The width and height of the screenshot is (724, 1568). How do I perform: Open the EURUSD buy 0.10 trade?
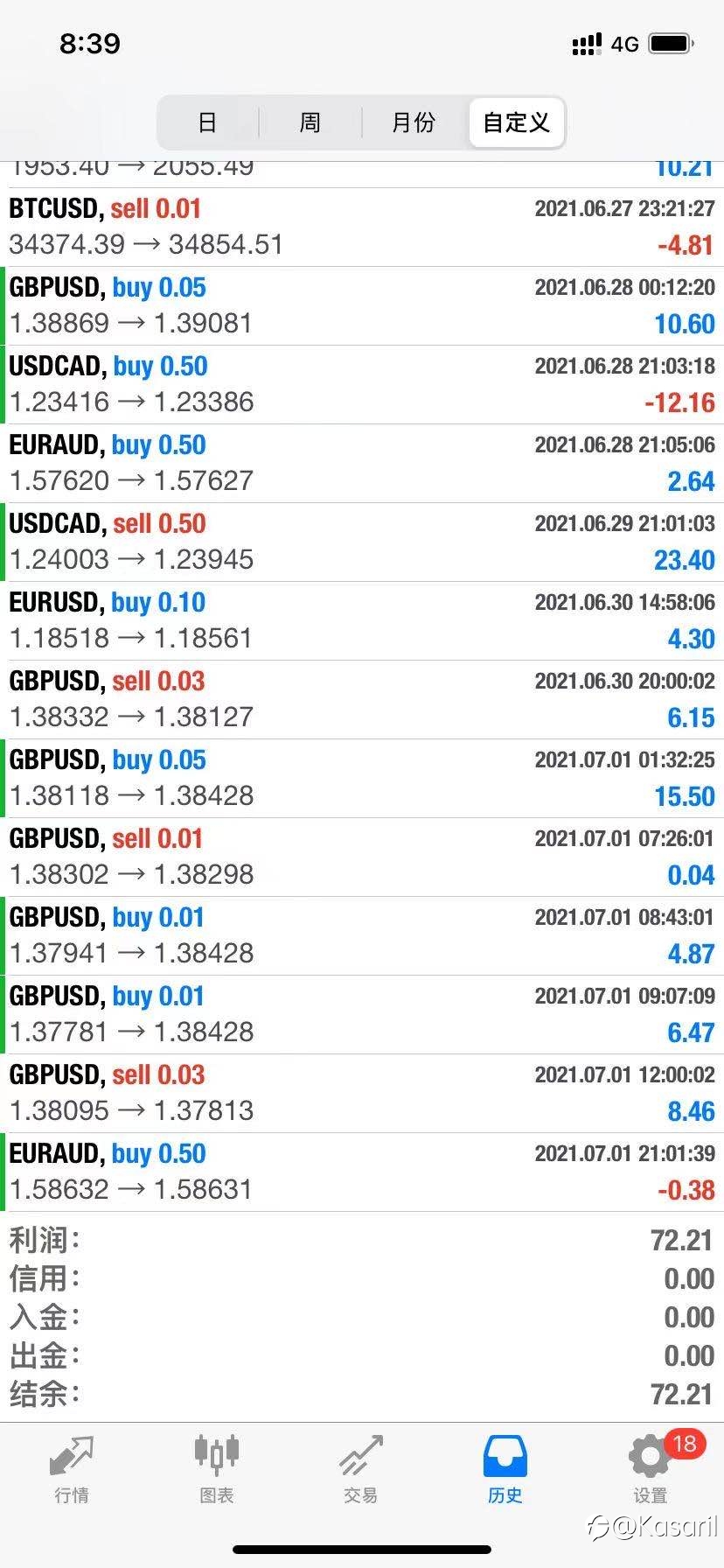[x=362, y=621]
